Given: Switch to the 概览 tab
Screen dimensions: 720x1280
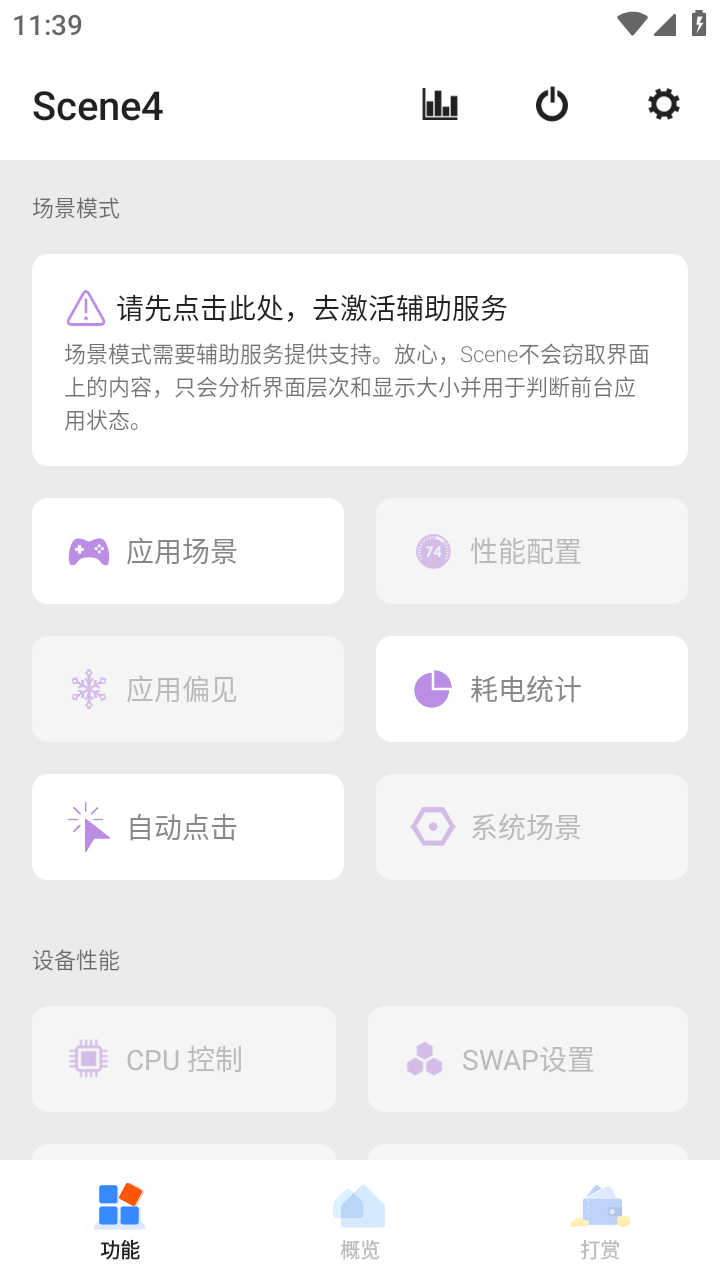Looking at the screenshot, I should [x=360, y=1220].
